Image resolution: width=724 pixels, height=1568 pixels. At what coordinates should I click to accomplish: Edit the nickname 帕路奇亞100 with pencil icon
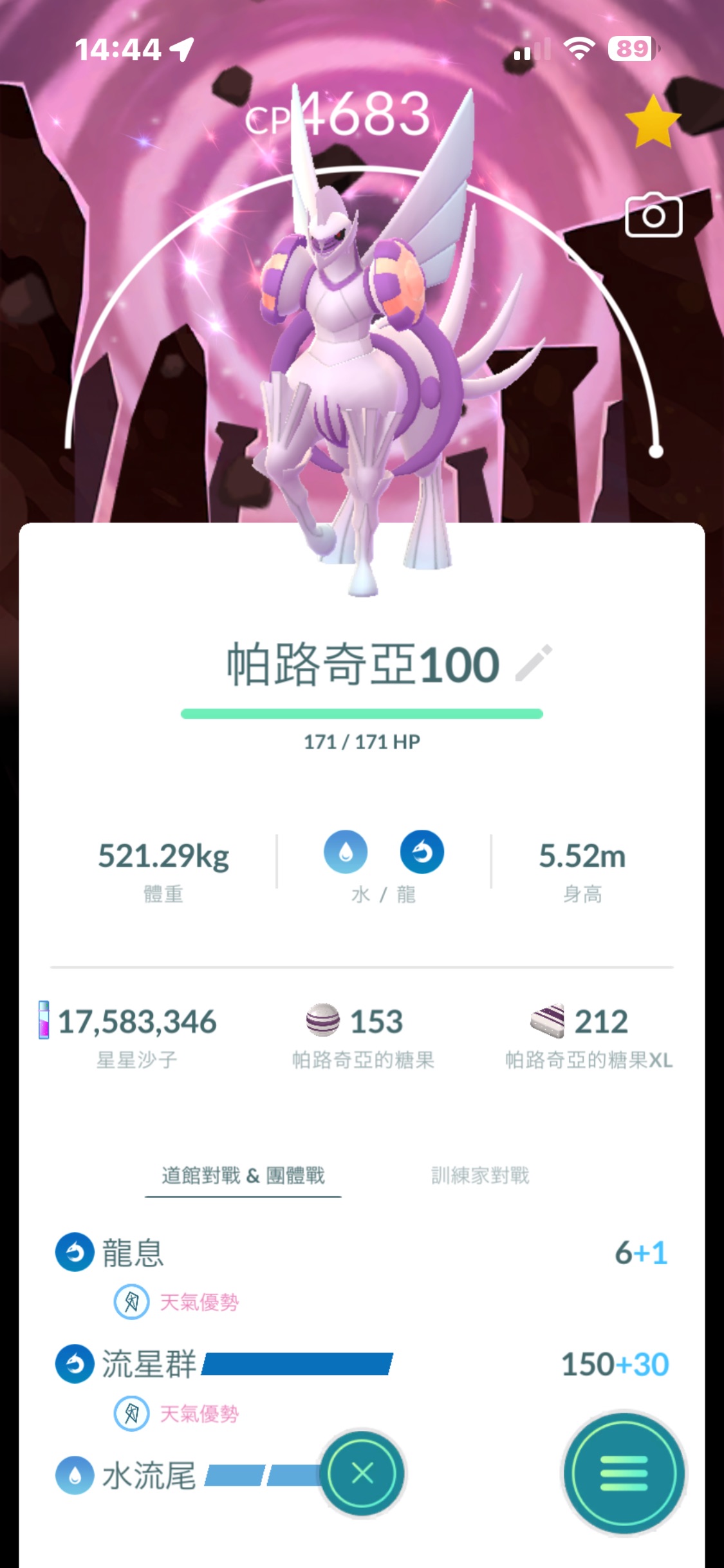[x=534, y=663]
